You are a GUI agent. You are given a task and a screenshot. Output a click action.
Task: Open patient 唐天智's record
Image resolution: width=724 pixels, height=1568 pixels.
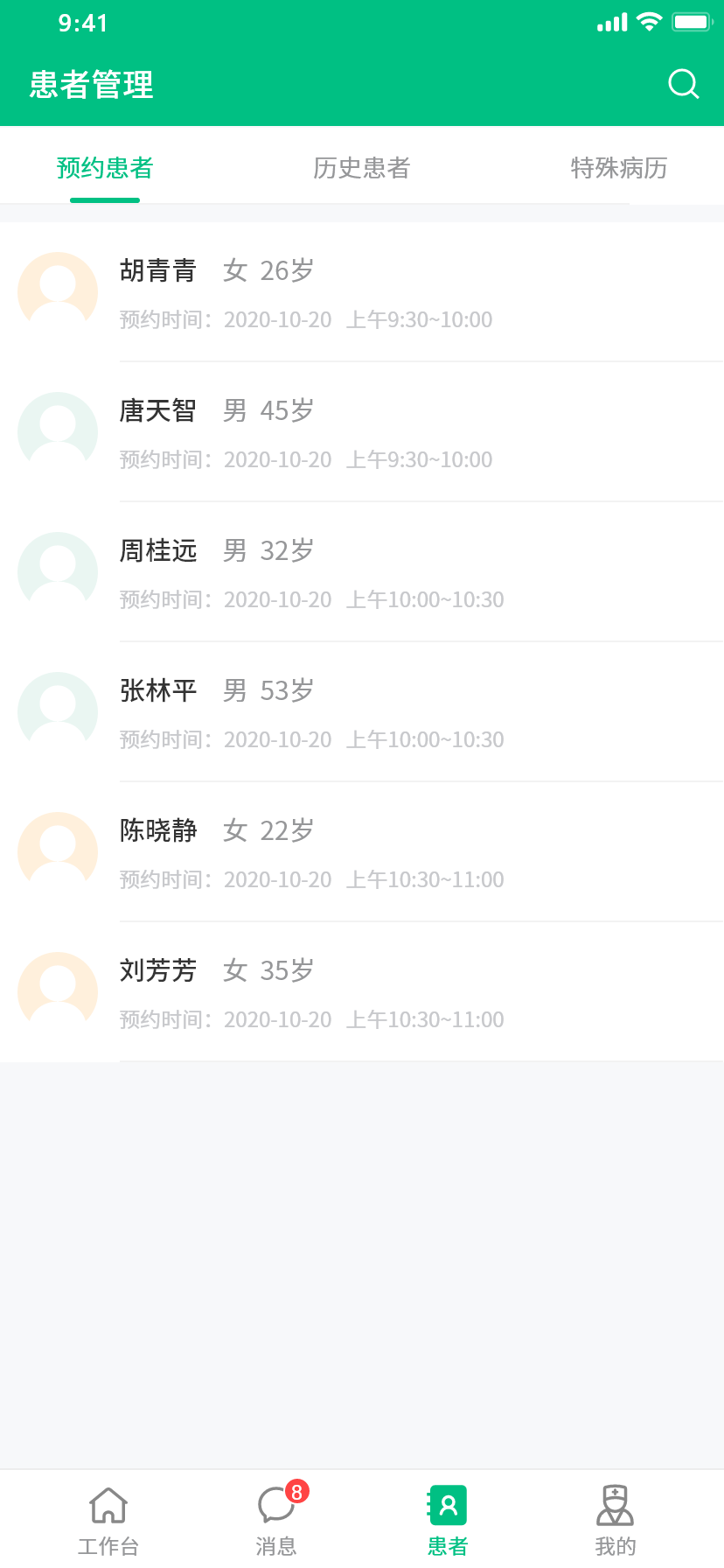tap(362, 432)
